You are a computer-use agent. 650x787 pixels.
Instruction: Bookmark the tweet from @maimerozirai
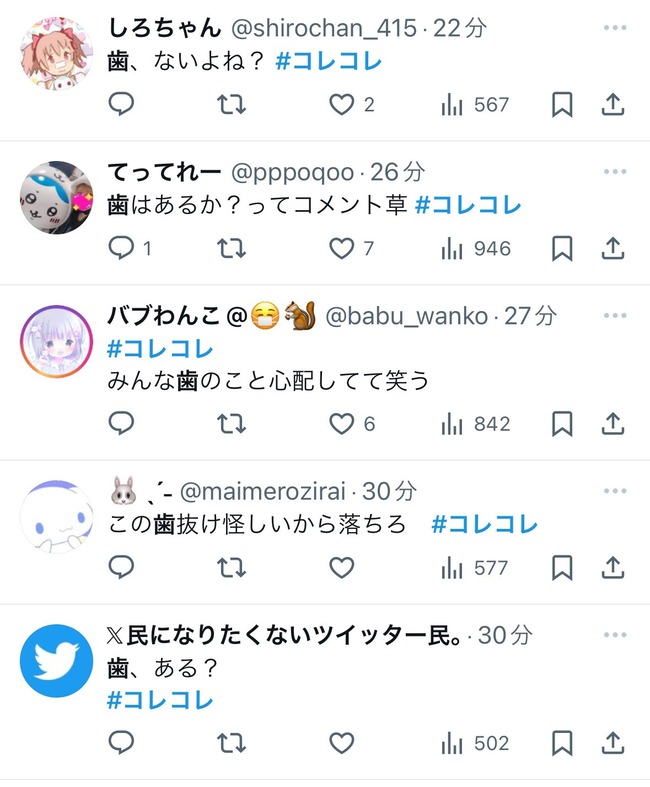(562, 568)
